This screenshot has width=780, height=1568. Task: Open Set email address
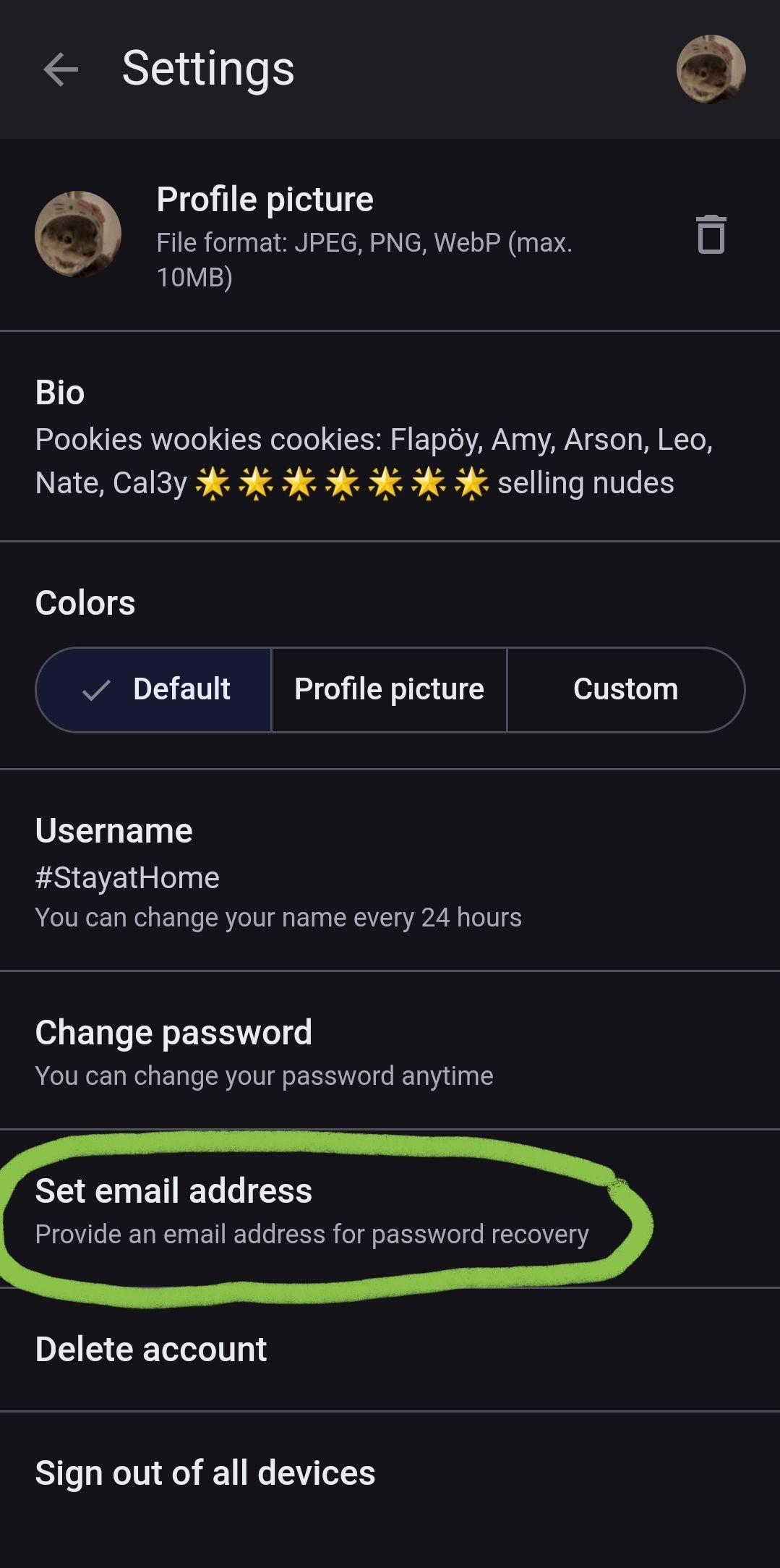[x=311, y=1210]
